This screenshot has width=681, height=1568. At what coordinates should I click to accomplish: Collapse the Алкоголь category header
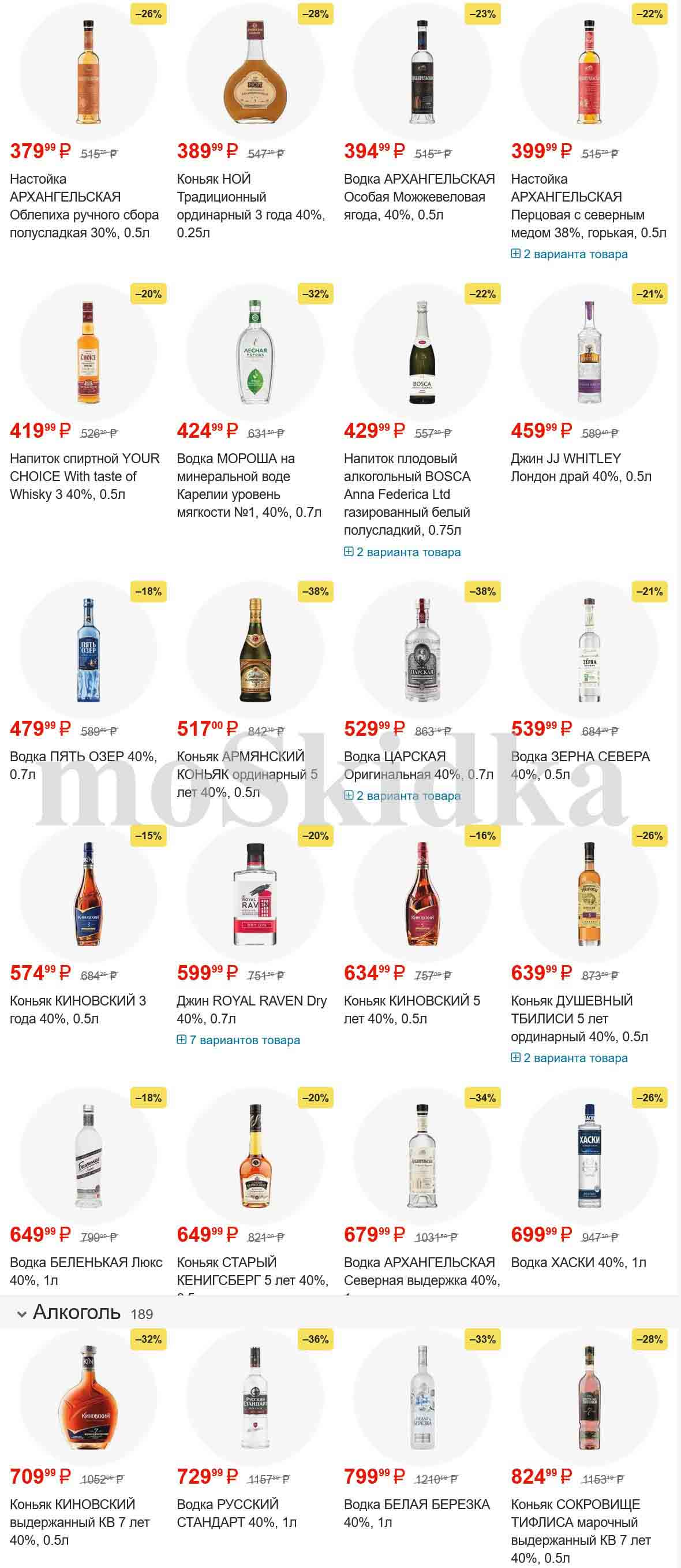(22, 1314)
